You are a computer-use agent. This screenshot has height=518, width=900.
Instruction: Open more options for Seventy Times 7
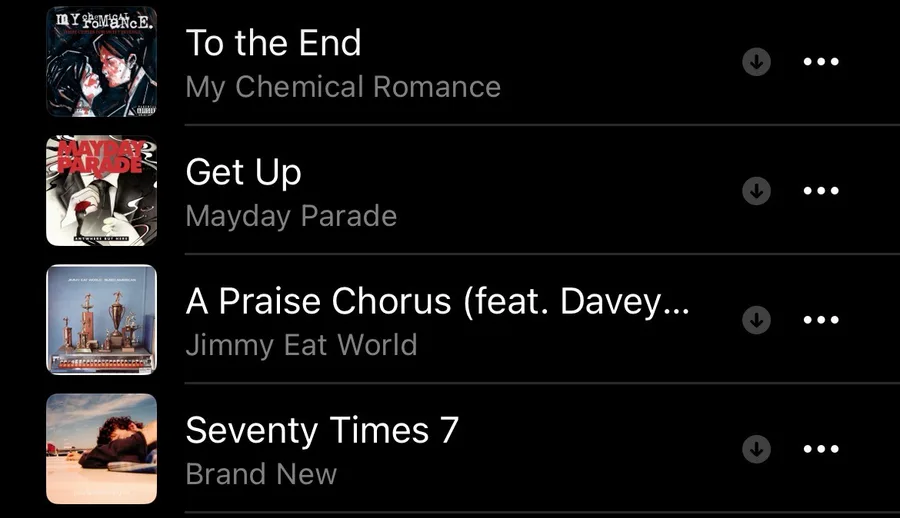point(821,449)
